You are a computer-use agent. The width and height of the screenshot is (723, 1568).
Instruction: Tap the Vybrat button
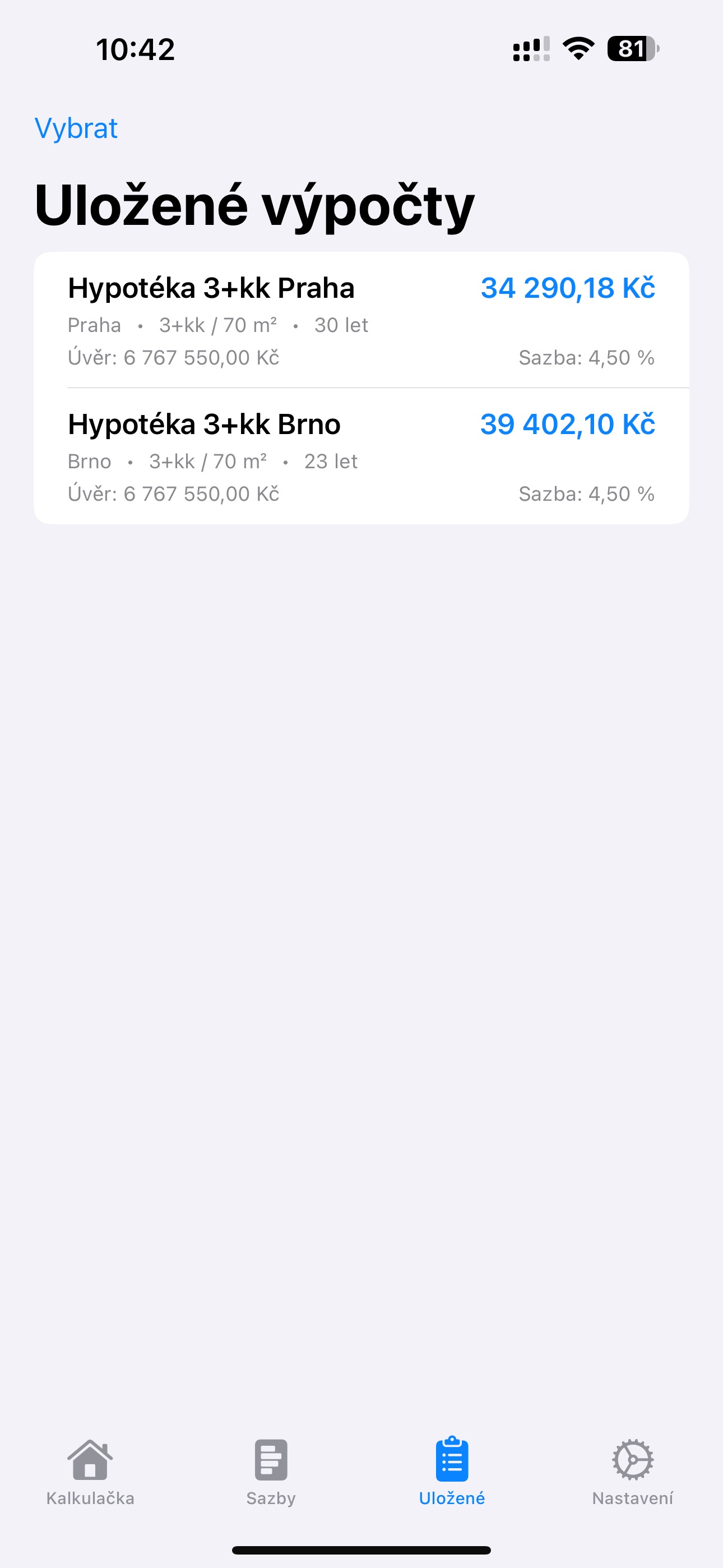tap(76, 128)
